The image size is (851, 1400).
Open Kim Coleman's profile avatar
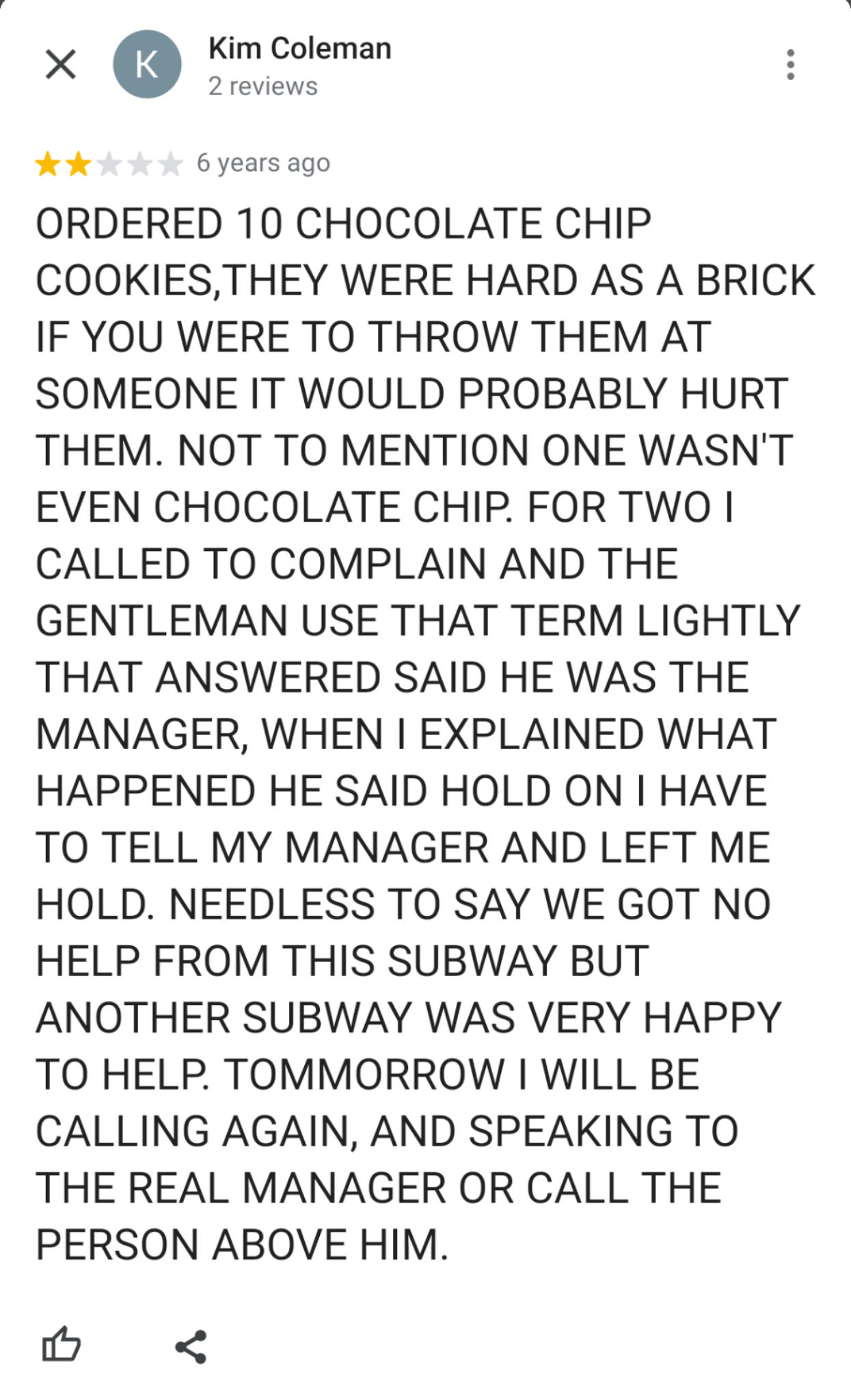147,64
